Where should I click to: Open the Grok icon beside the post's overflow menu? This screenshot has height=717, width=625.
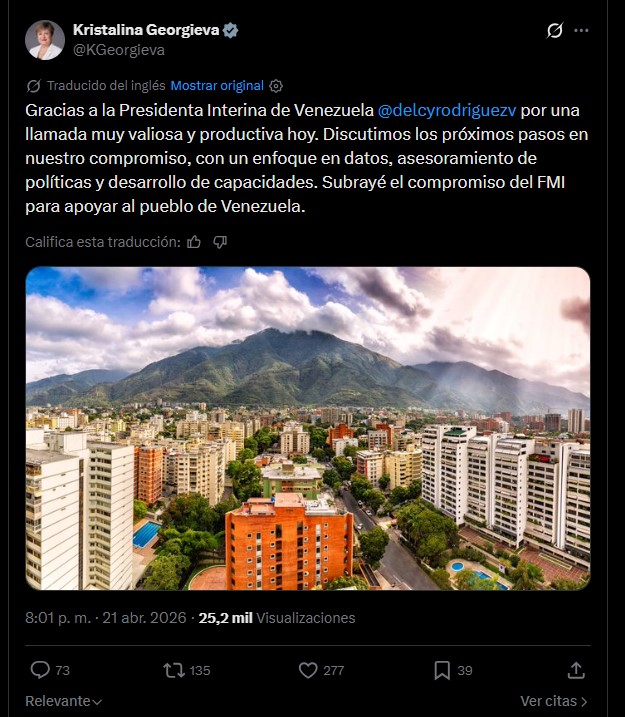(555, 31)
